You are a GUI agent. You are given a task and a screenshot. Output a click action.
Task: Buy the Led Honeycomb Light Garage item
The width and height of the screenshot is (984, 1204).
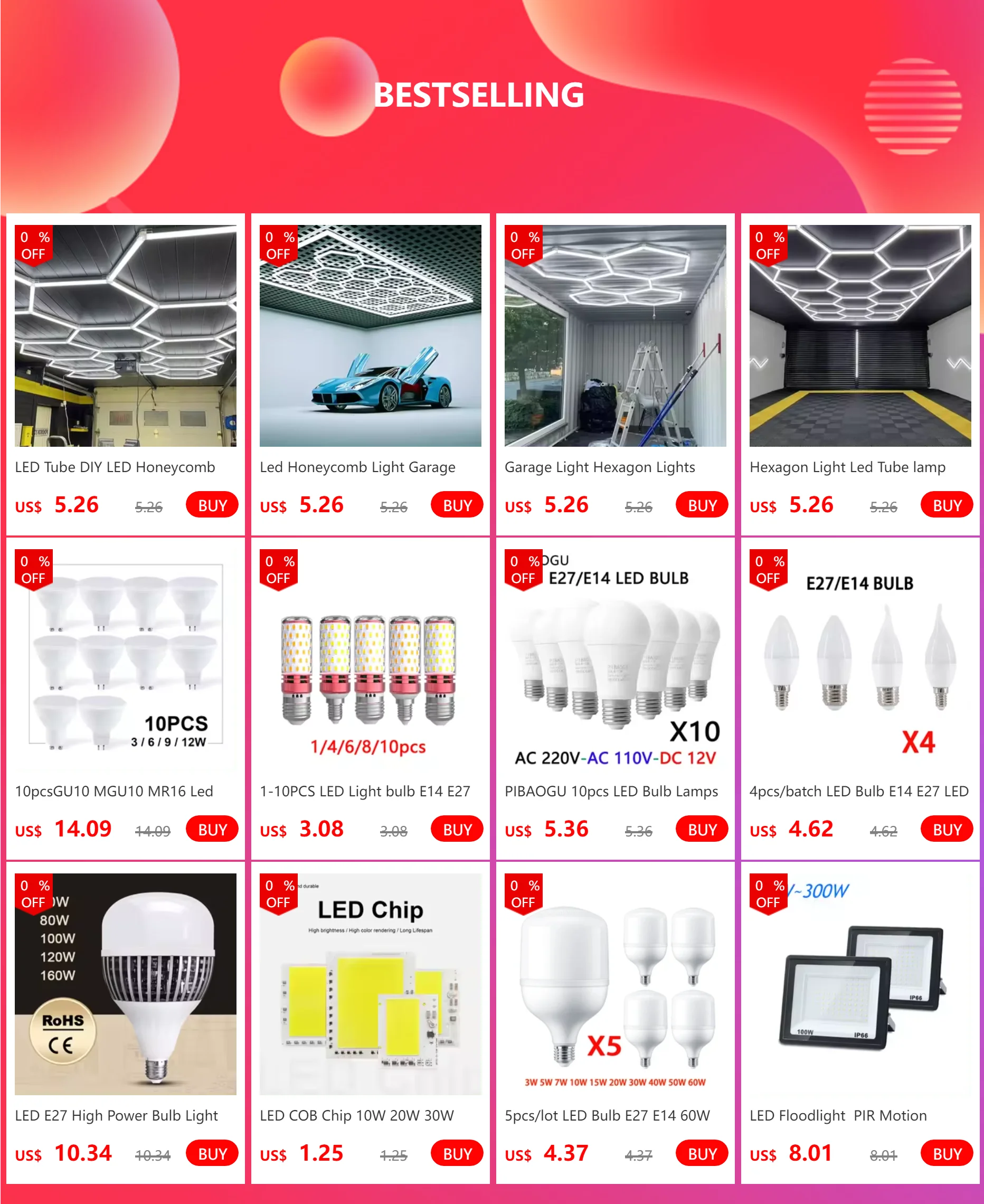coord(457,504)
